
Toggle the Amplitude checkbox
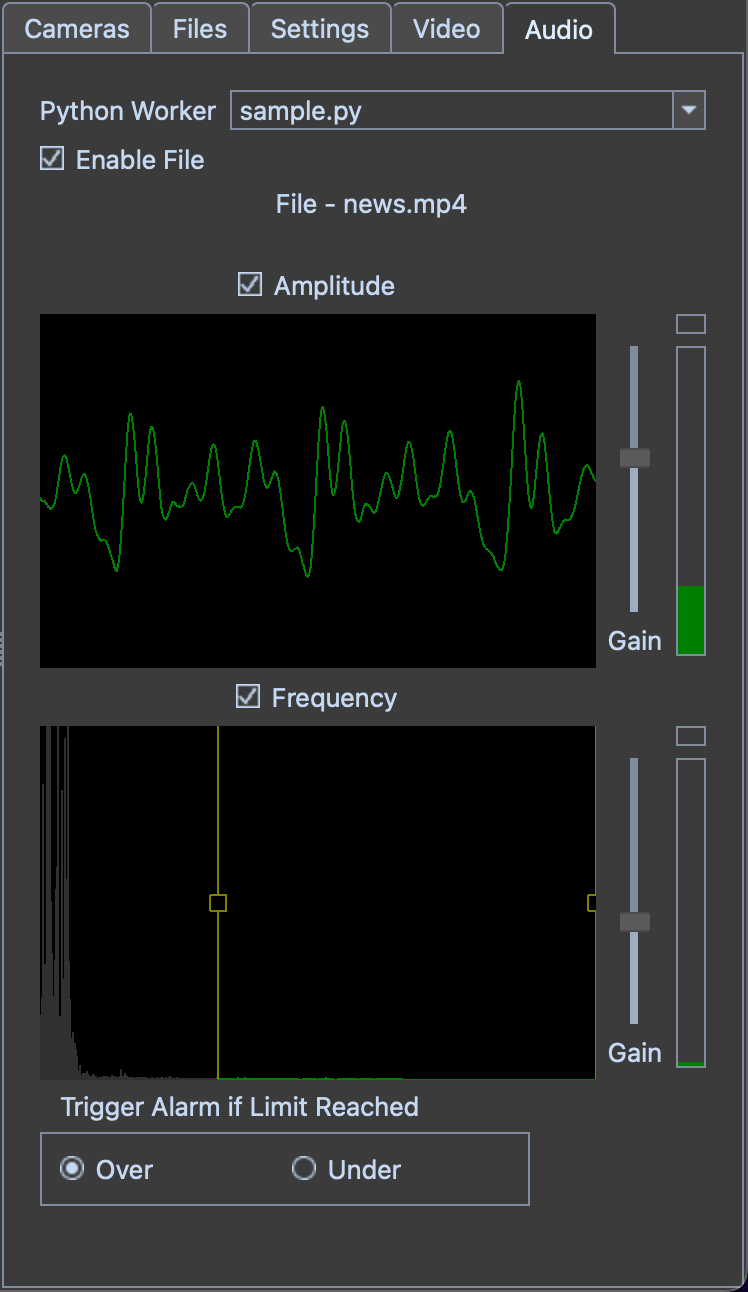pos(250,285)
